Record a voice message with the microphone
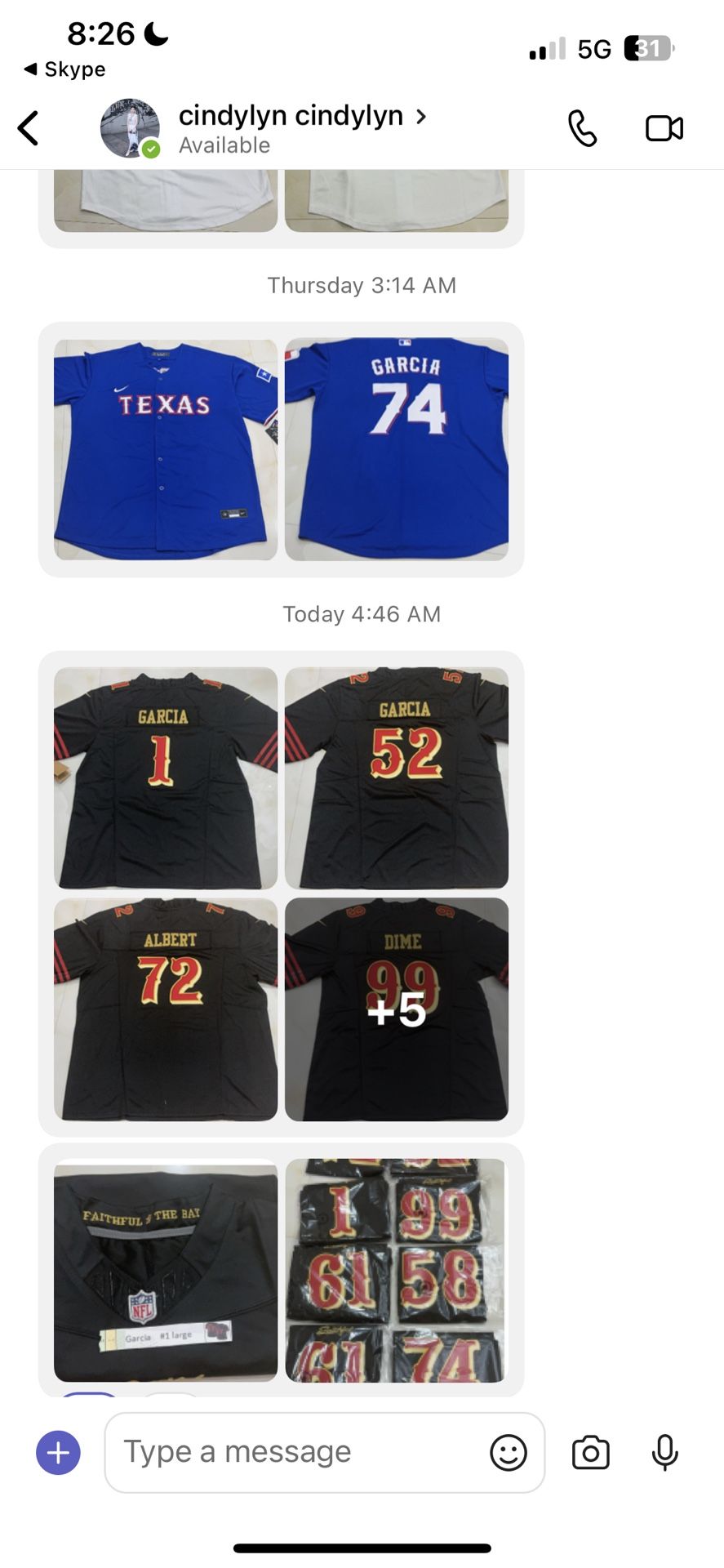724x1568 pixels. point(664,1452)
